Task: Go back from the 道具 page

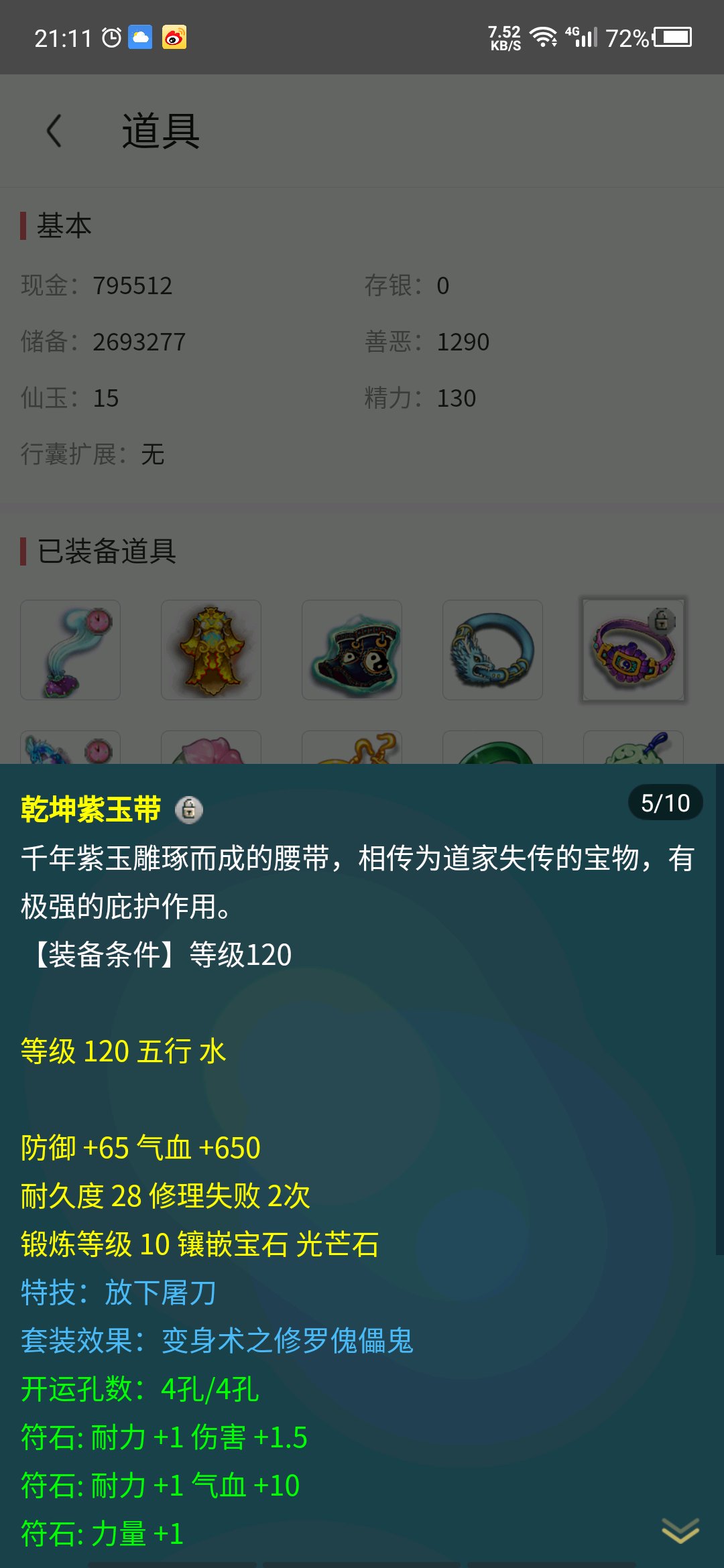Action: point(54,131)
